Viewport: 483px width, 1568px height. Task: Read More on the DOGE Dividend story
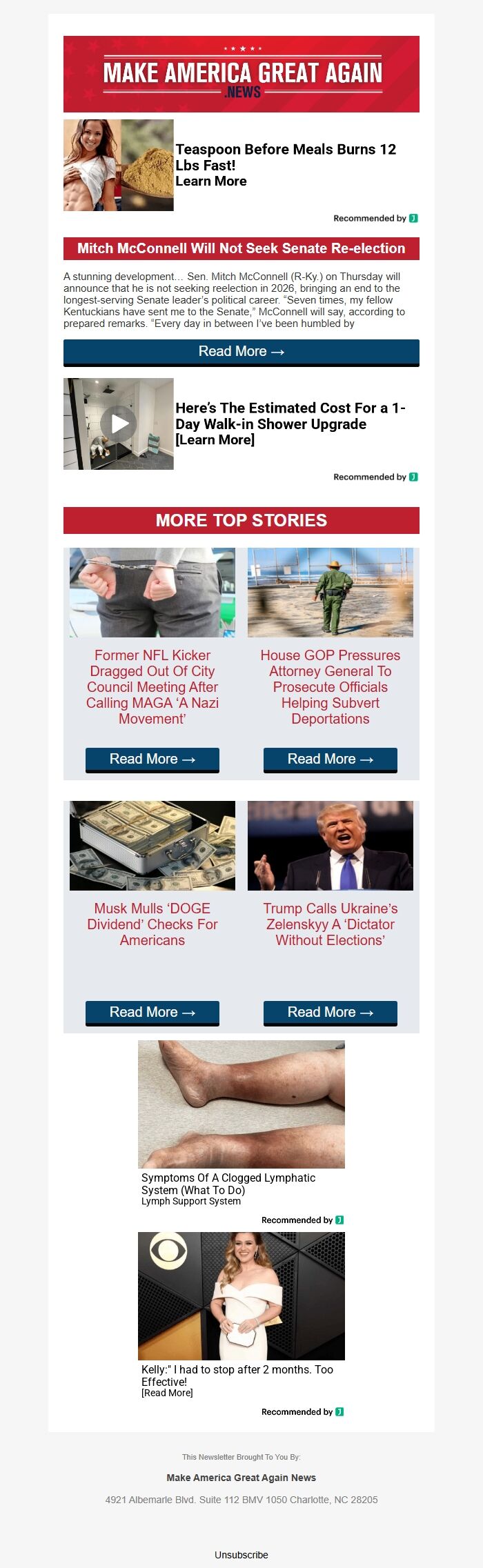click(x=152, y=1013)
